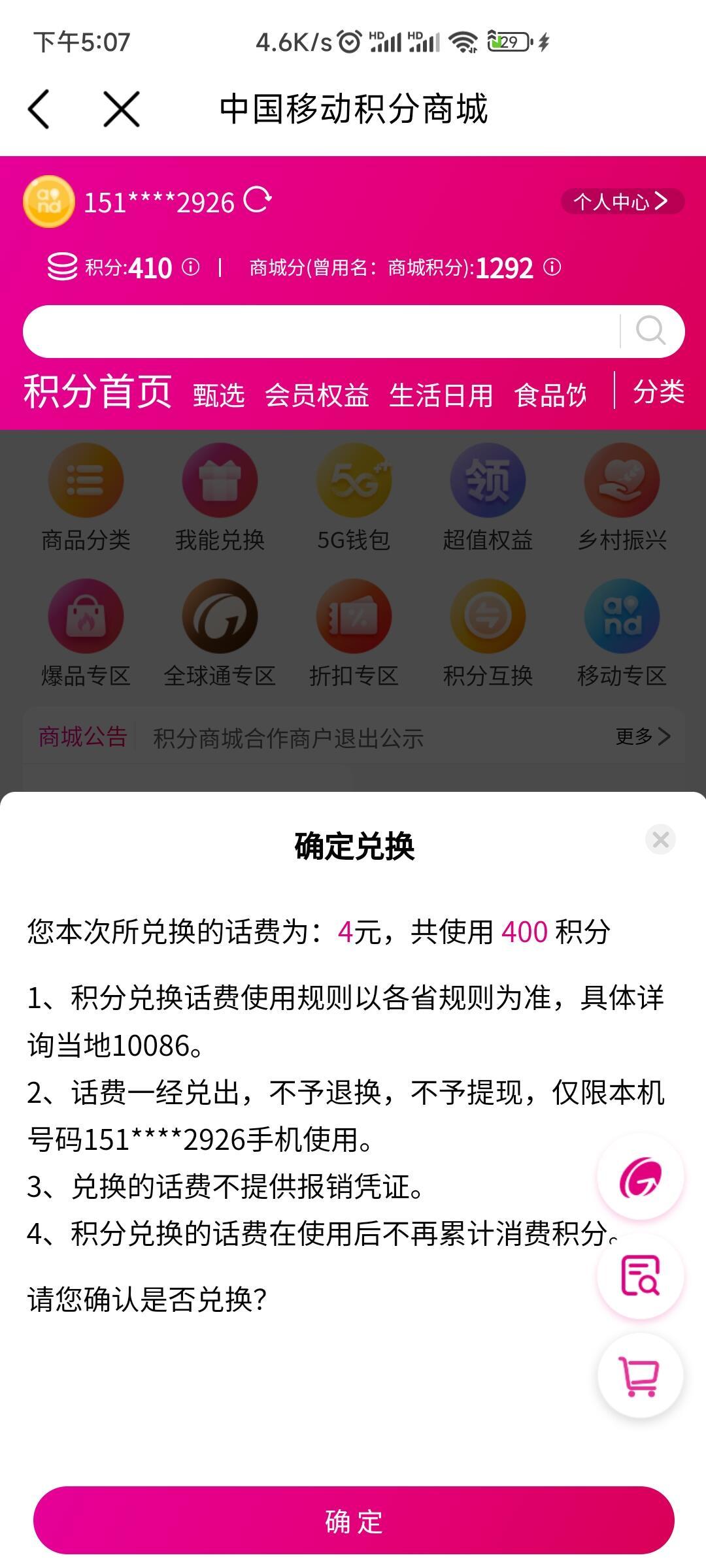Viewport: 706px width, 1568px height.
Task: Close the 确定兑换 dialog
Action: pyautogui.click(x=660, y=840)
